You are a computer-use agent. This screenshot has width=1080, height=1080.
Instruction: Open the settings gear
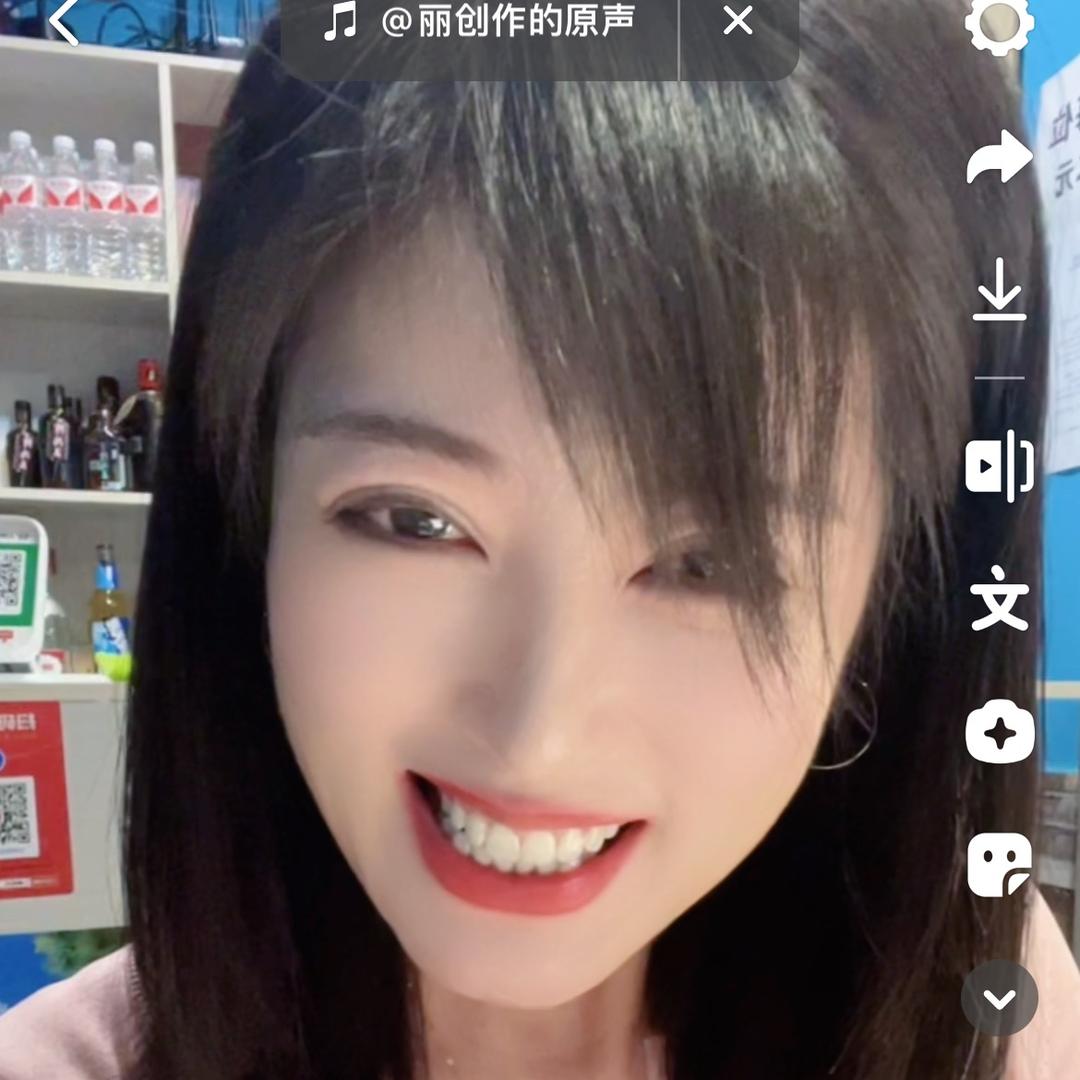[x=999, y=24]
